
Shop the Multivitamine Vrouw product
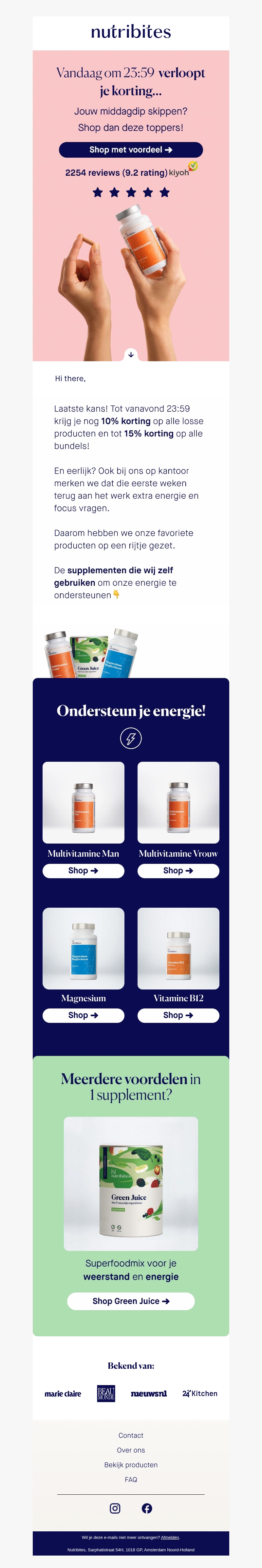tap(178, 870)
